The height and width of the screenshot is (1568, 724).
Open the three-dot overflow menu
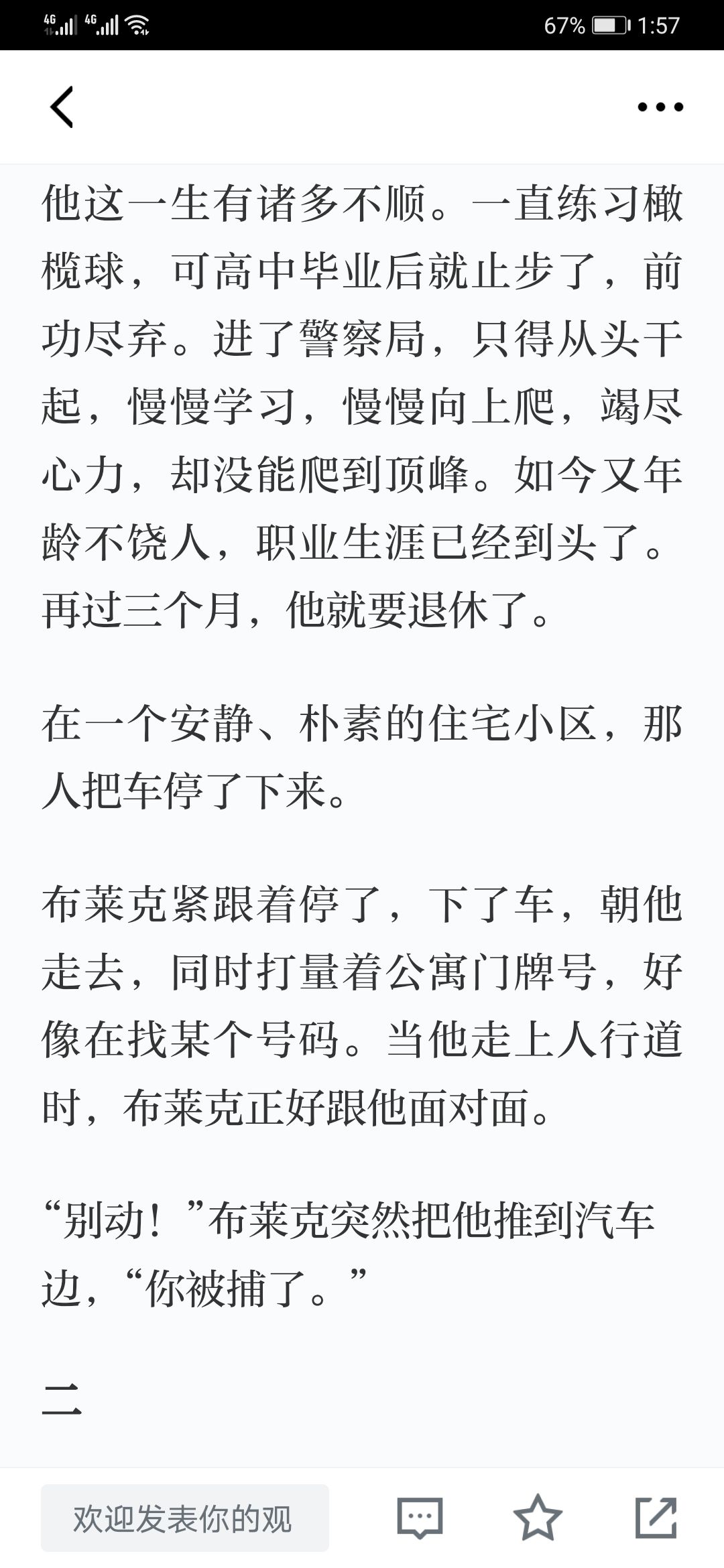pyautogui.click(x=660, y=107)
